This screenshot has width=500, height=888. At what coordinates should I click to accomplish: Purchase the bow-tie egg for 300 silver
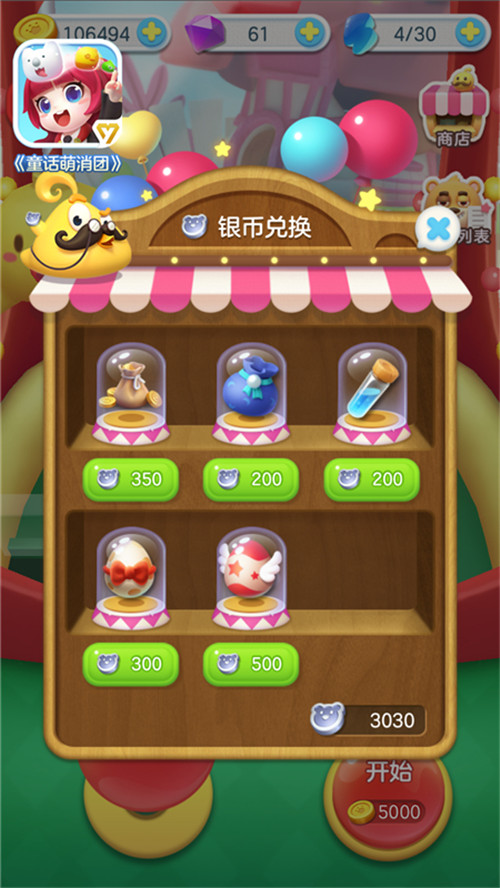pyautogui.click(x=131, y=664)
